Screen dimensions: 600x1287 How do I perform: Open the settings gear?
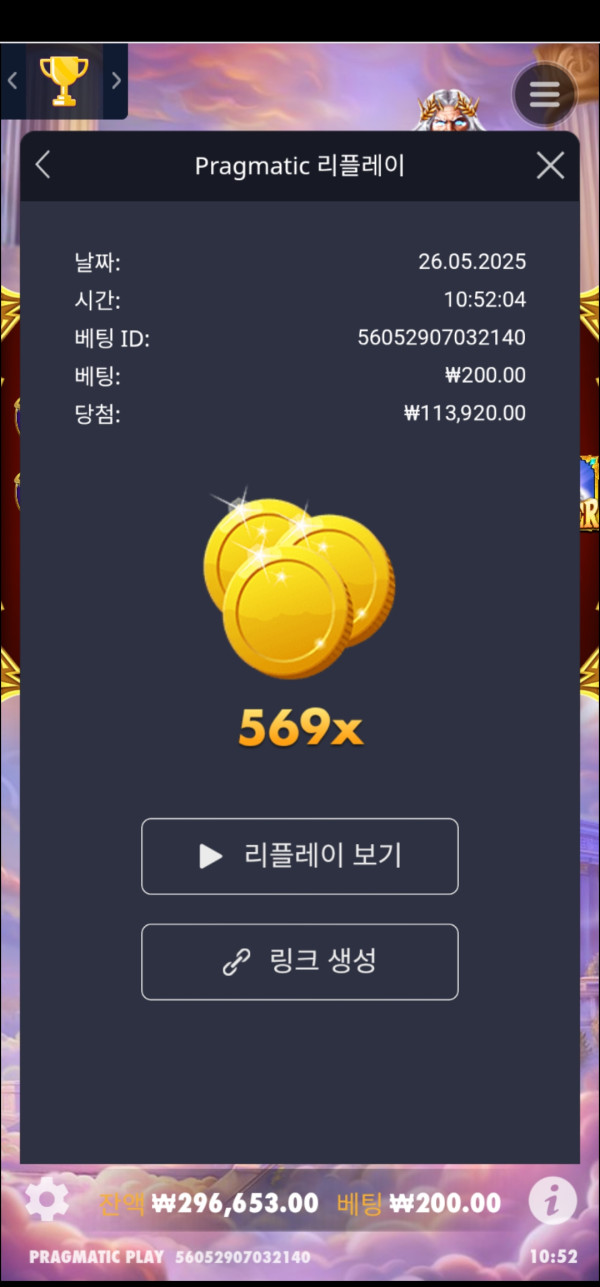(x=47, y=1200)
